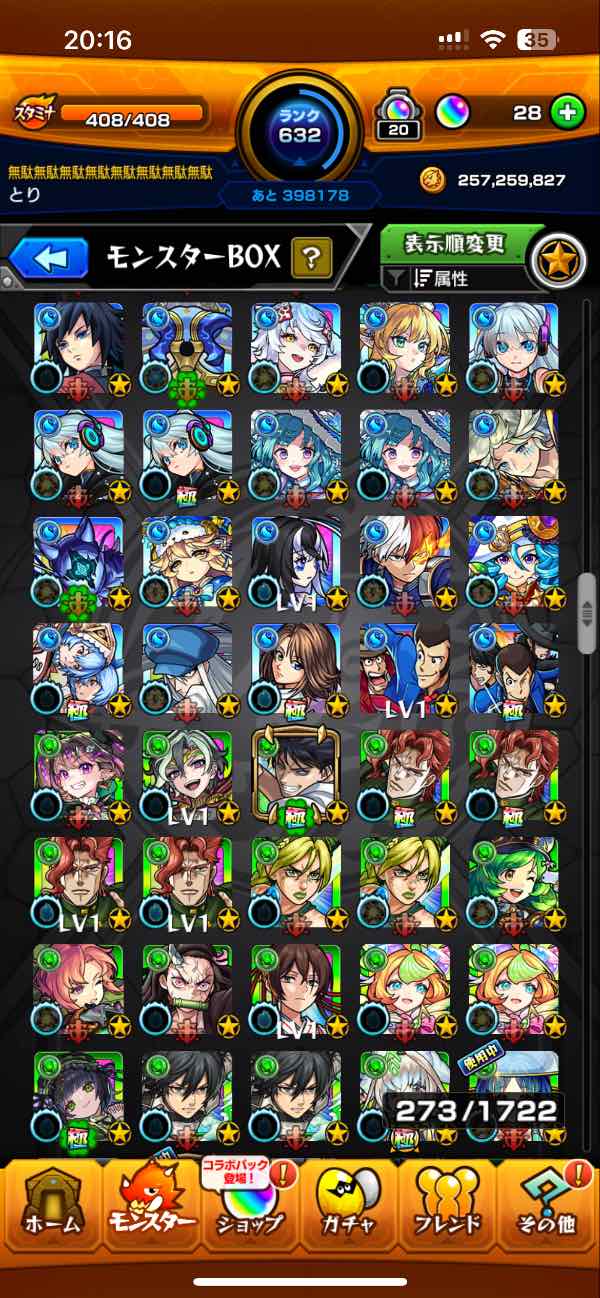This screenshot has height=1298, width=600.
Task: Open the question mark help for モンスターBOX
Action: (x=312, y=258)
